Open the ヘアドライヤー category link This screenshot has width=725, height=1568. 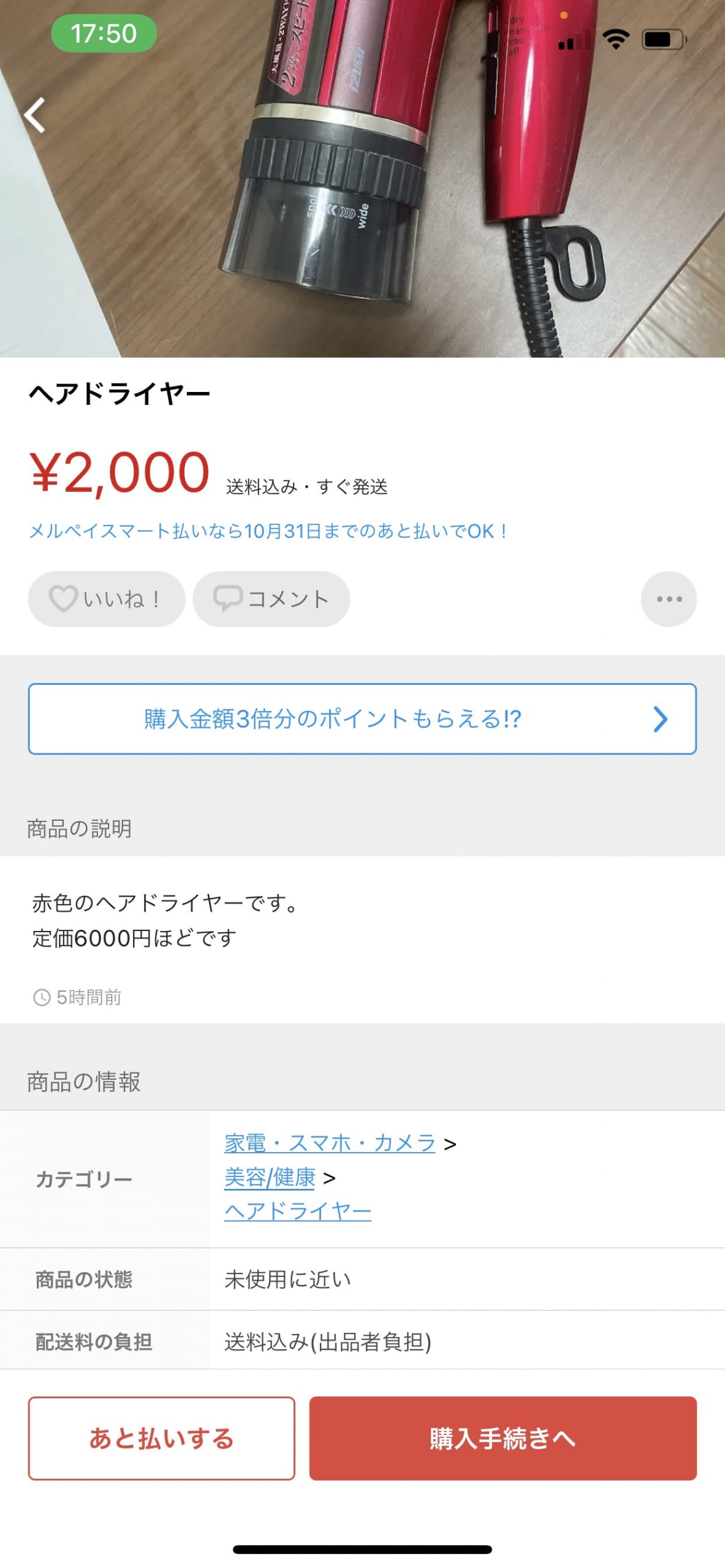[x=298, y=1211]
